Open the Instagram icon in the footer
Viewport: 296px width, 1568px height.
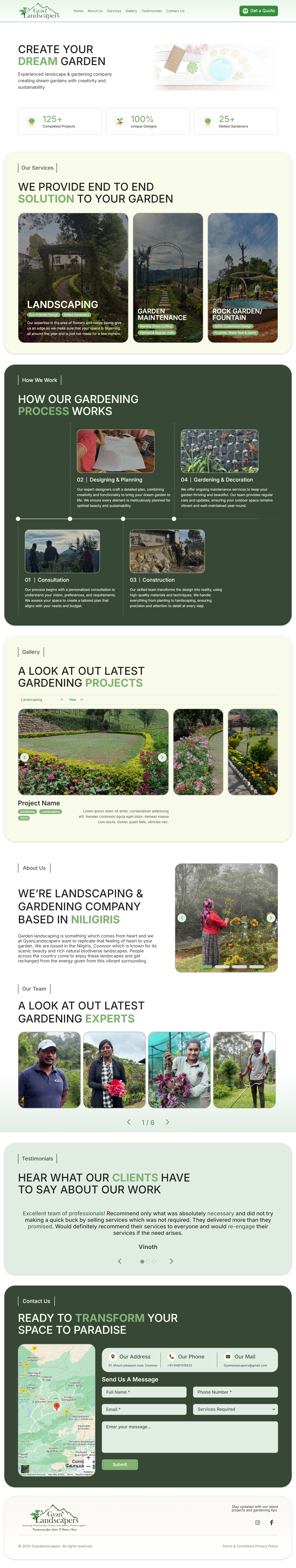click(x=258, y=1522)
